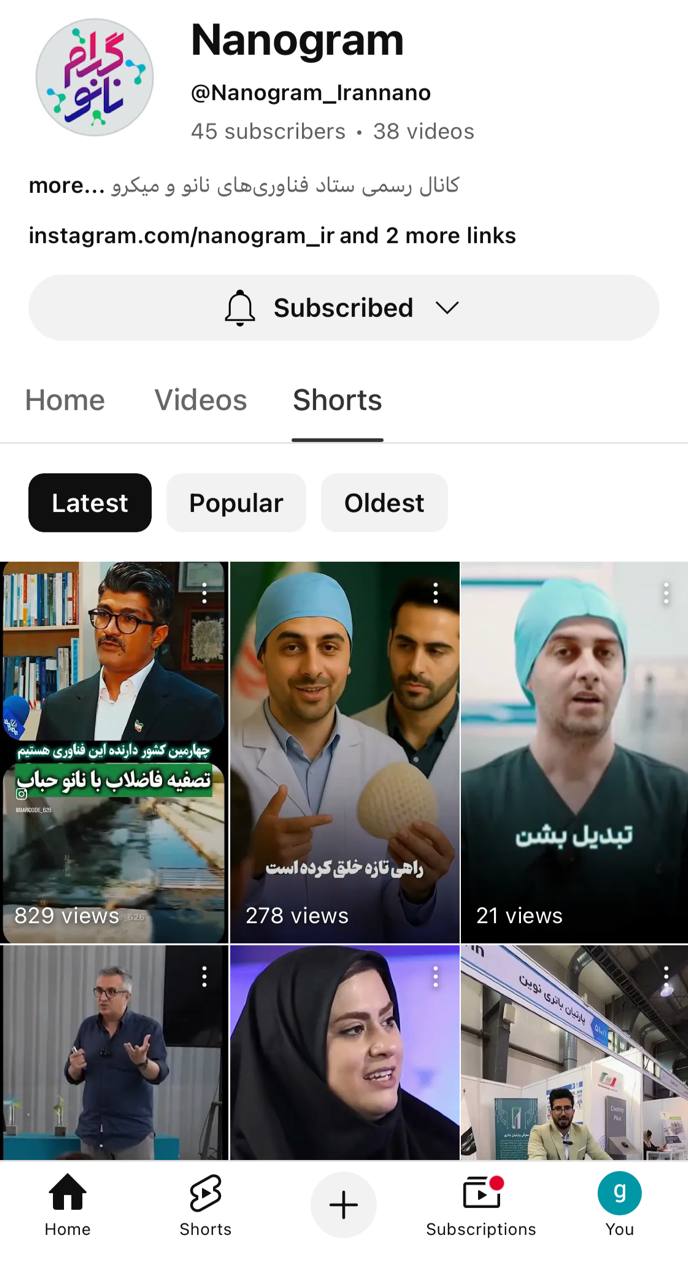
Task: Create new content with plus button
Action: click(x=343, y=1205)
